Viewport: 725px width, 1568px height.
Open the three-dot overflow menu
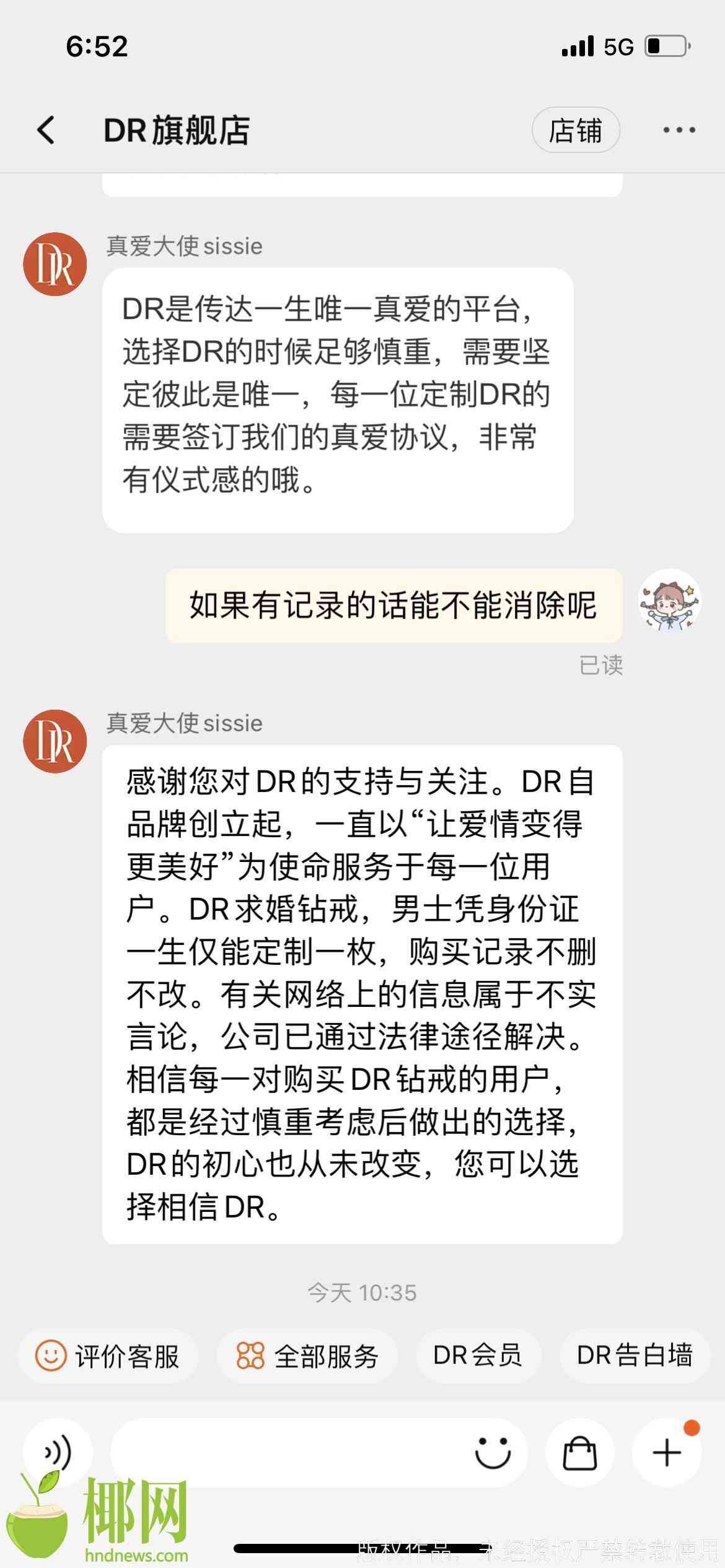pos(679,130)
